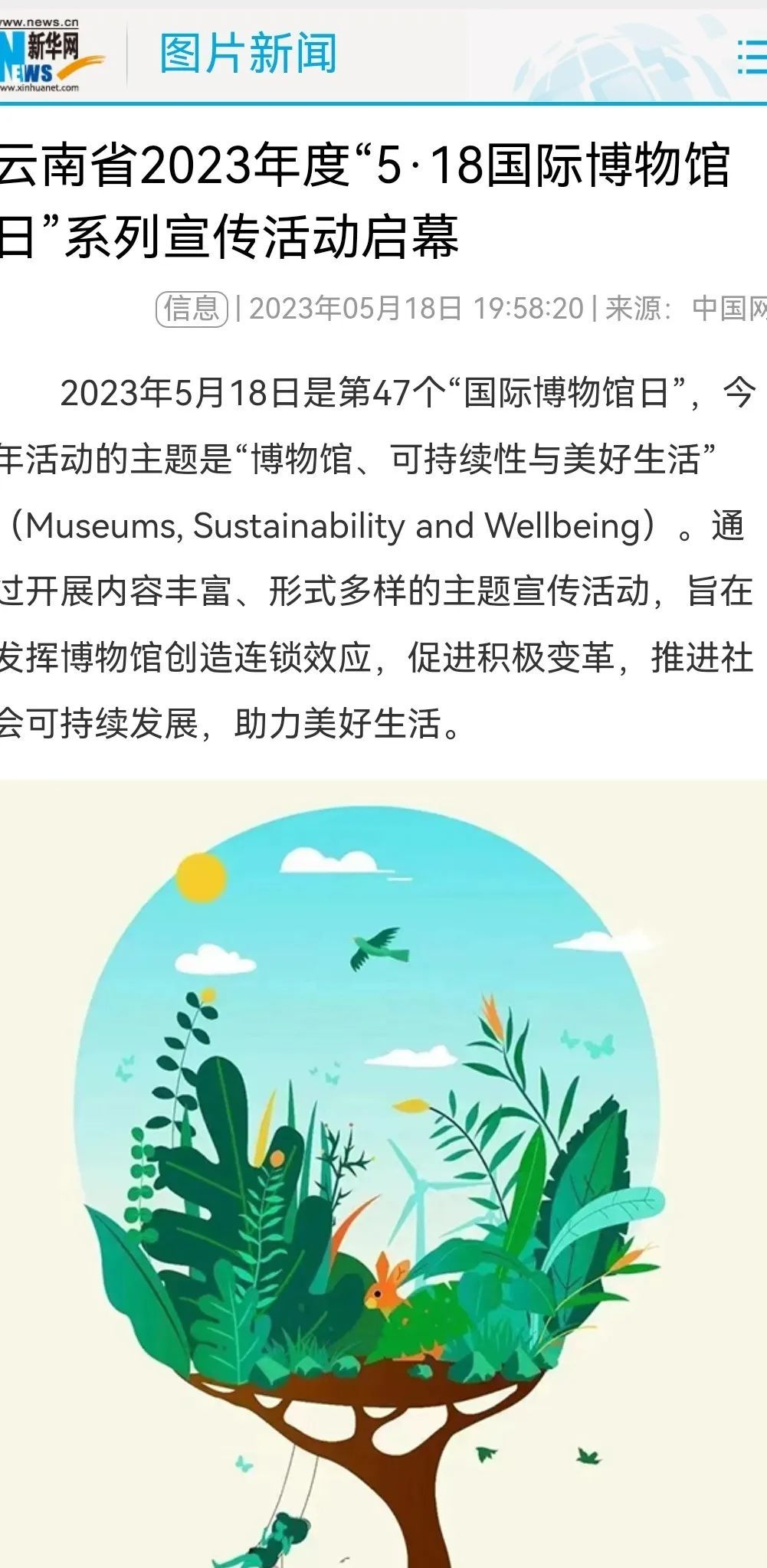Open the 图片新闻 section link
The image size is (767, 1568).
click(x=247, y=54)
